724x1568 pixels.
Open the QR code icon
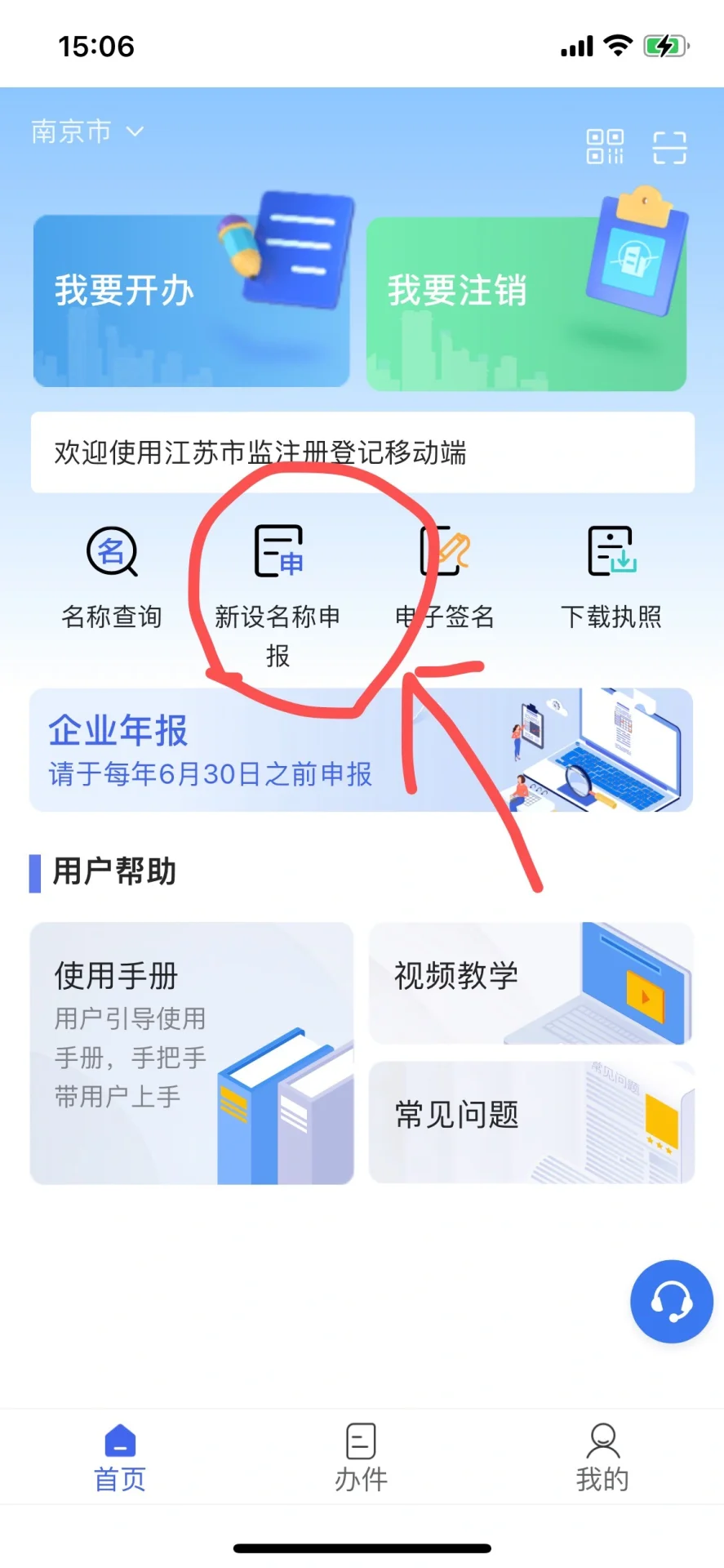pyautogui.click(x=605, y=146)
